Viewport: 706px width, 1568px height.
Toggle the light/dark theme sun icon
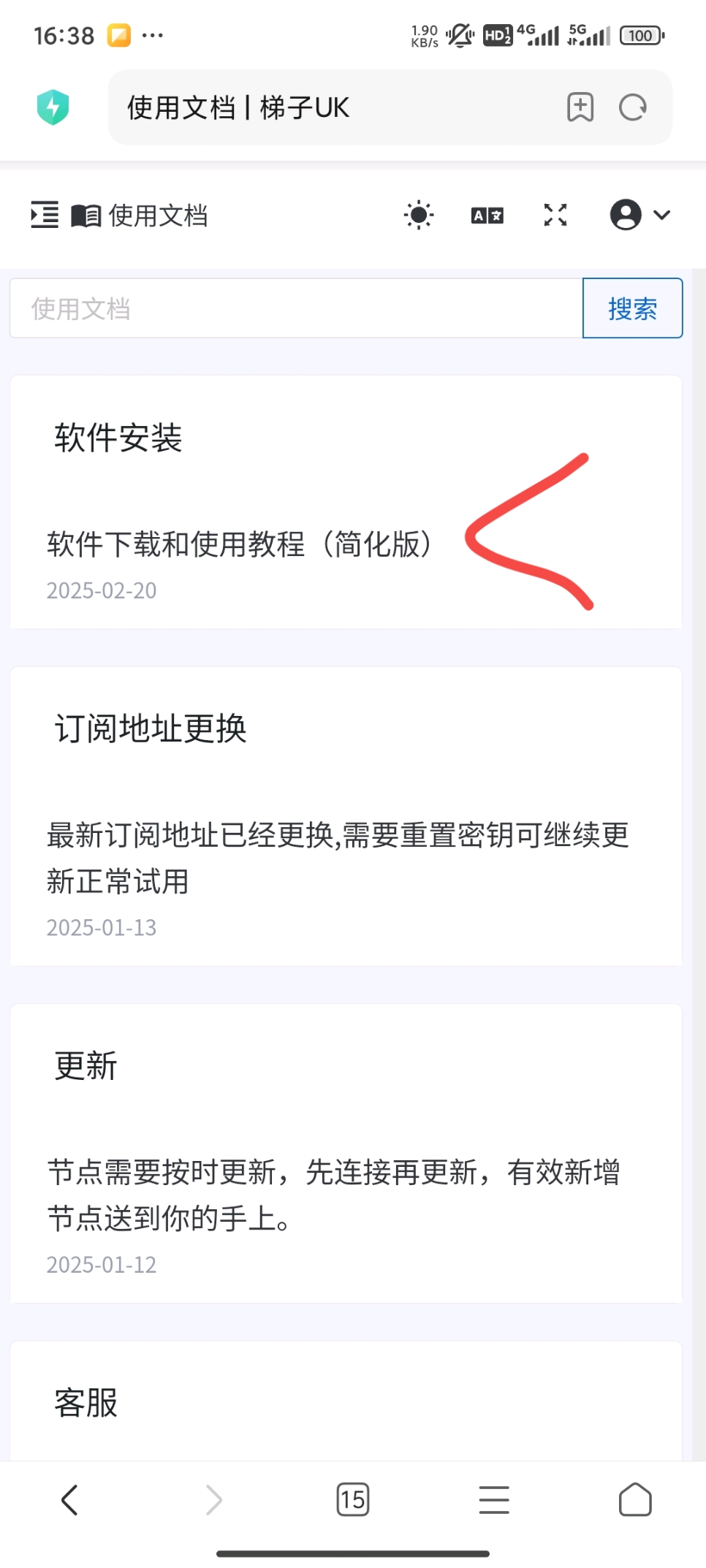pos(419,215)
